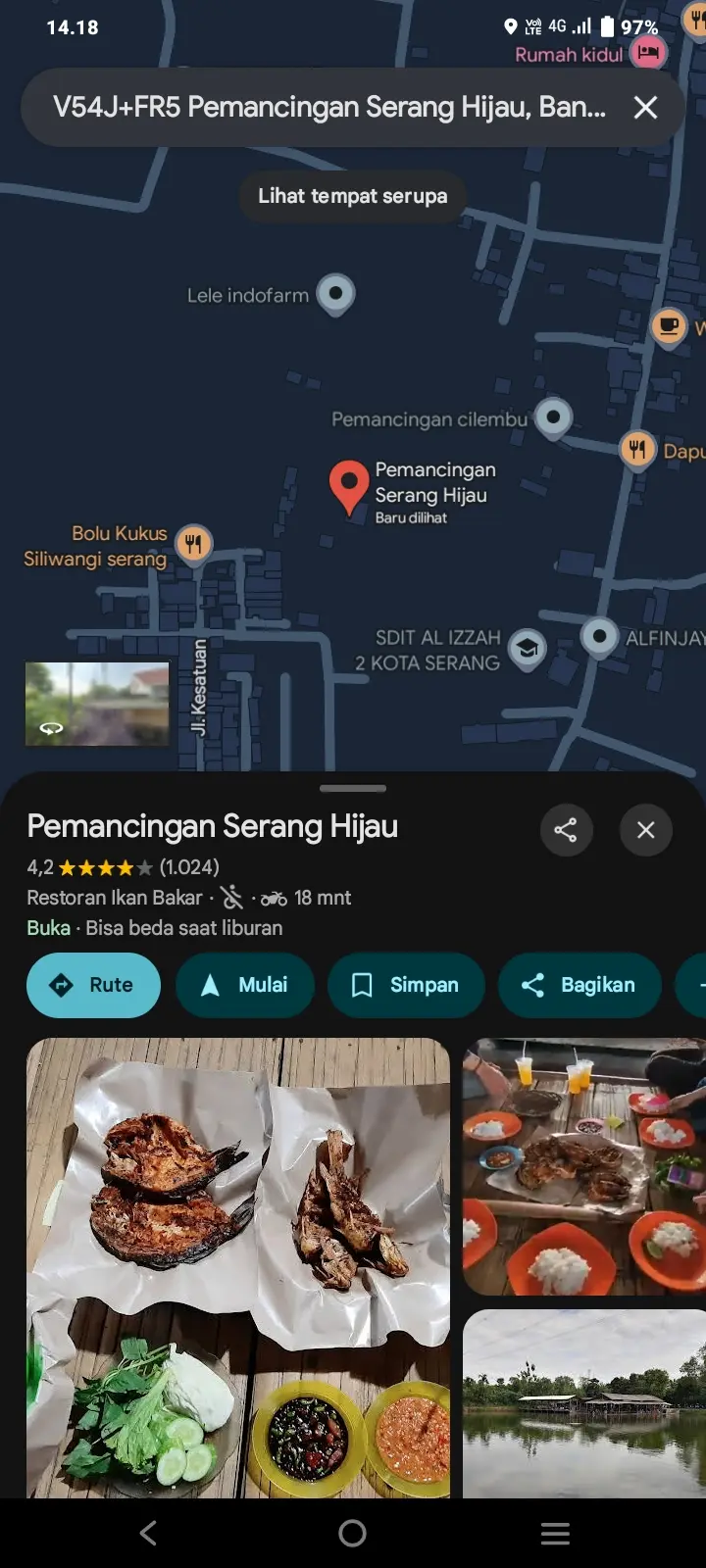Select the Rute directions icon
Screen dimensions: 706x1568
[61, 985]
